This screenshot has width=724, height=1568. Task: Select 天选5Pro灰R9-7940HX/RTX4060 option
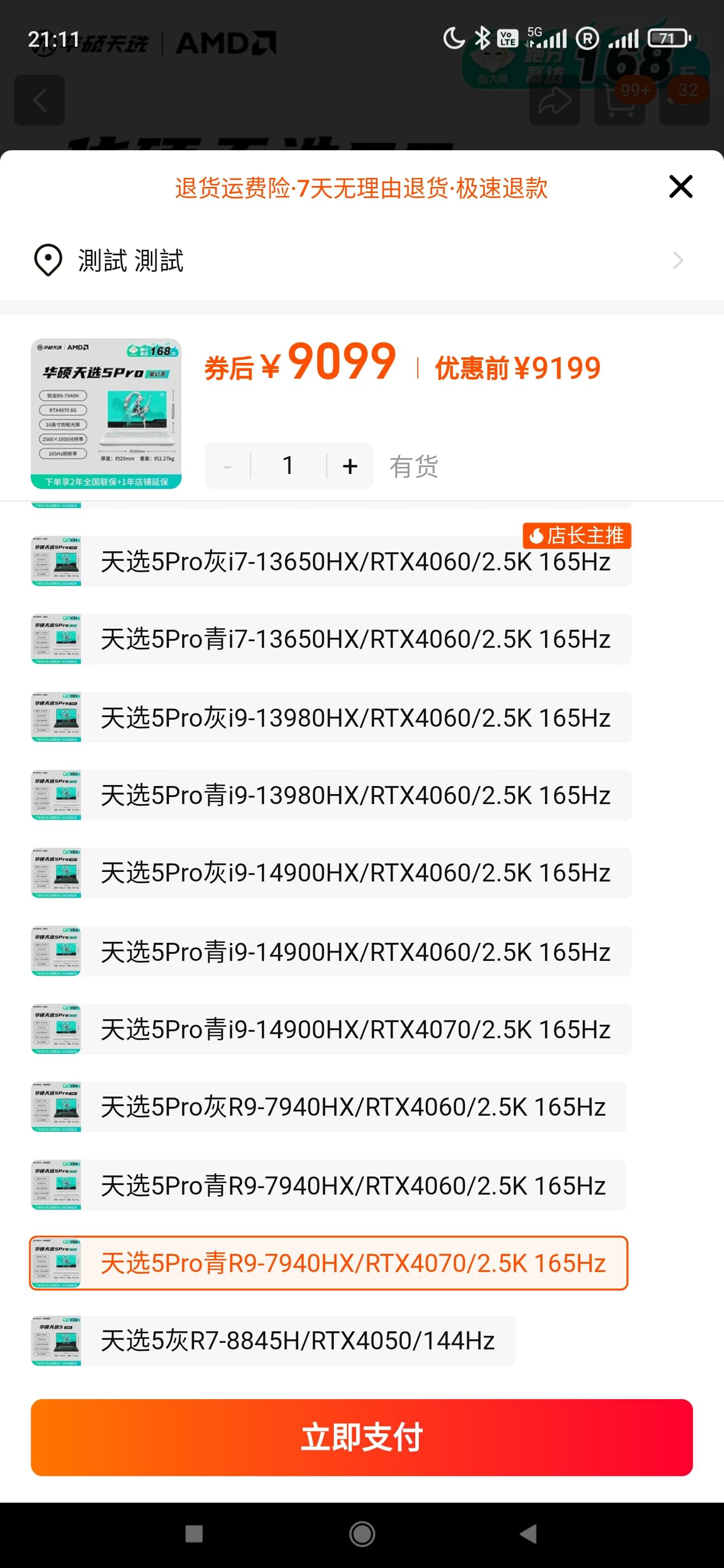click(x=329, y=1107)
